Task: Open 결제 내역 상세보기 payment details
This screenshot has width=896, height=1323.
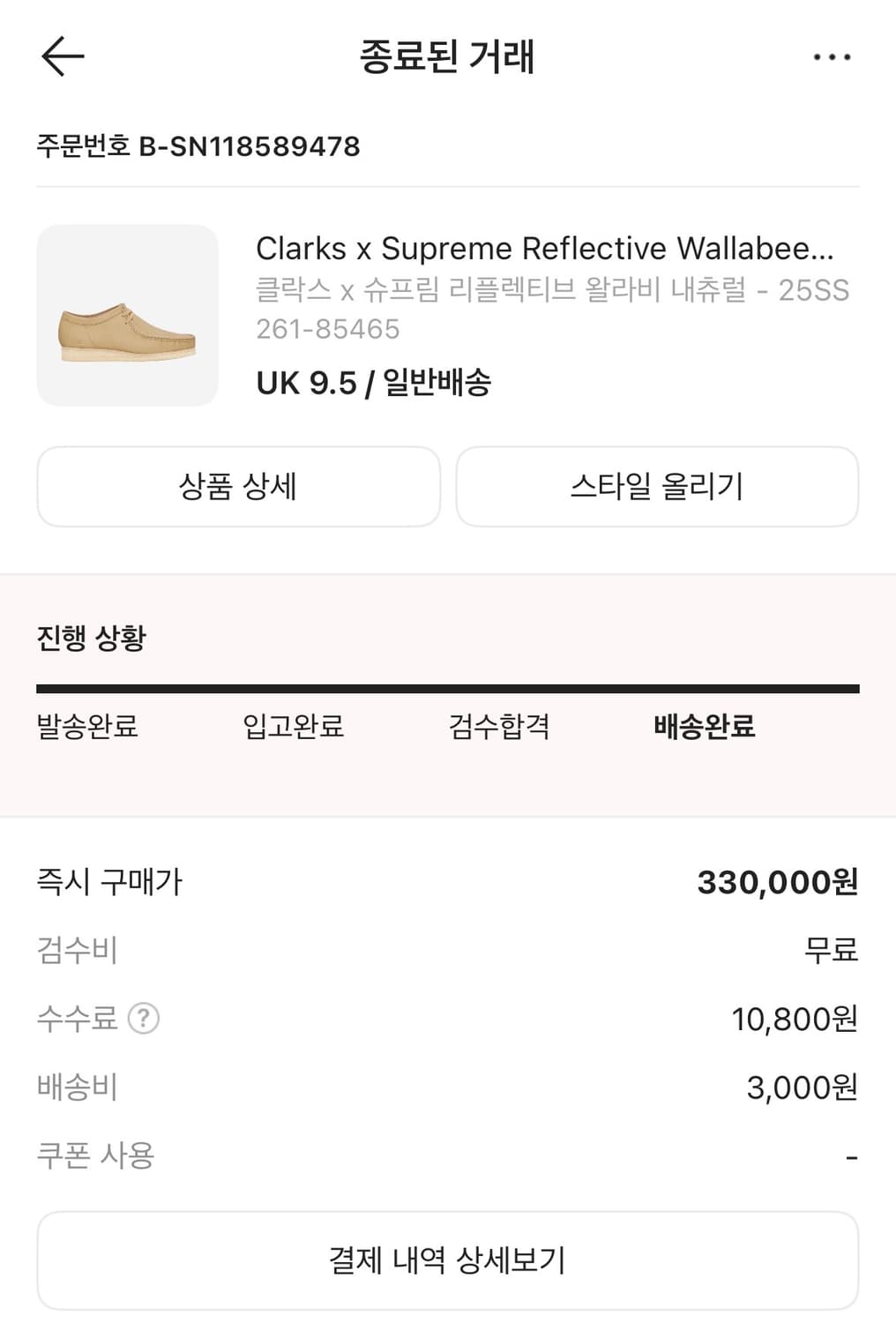Action: (448, 1259)
